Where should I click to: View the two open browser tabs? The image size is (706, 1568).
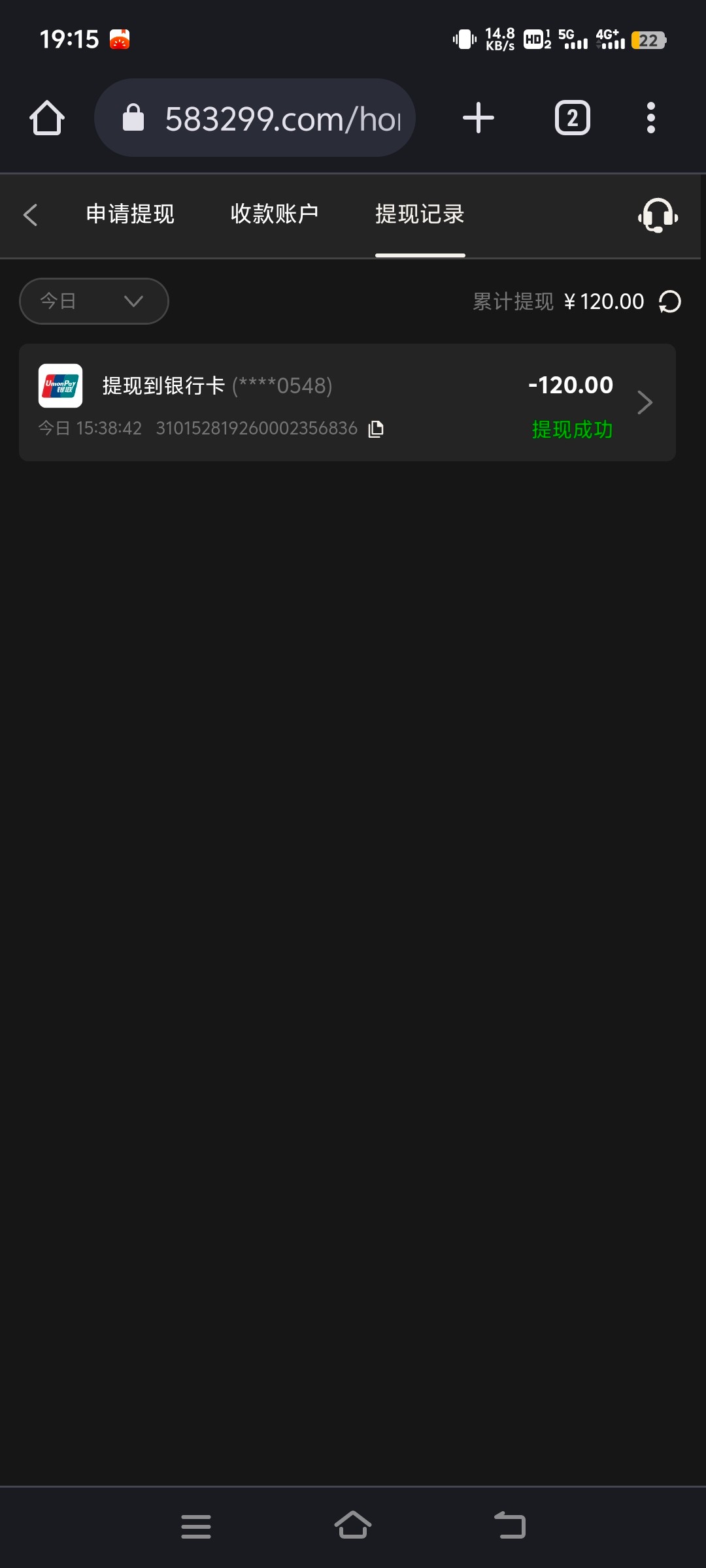[573, 118]
